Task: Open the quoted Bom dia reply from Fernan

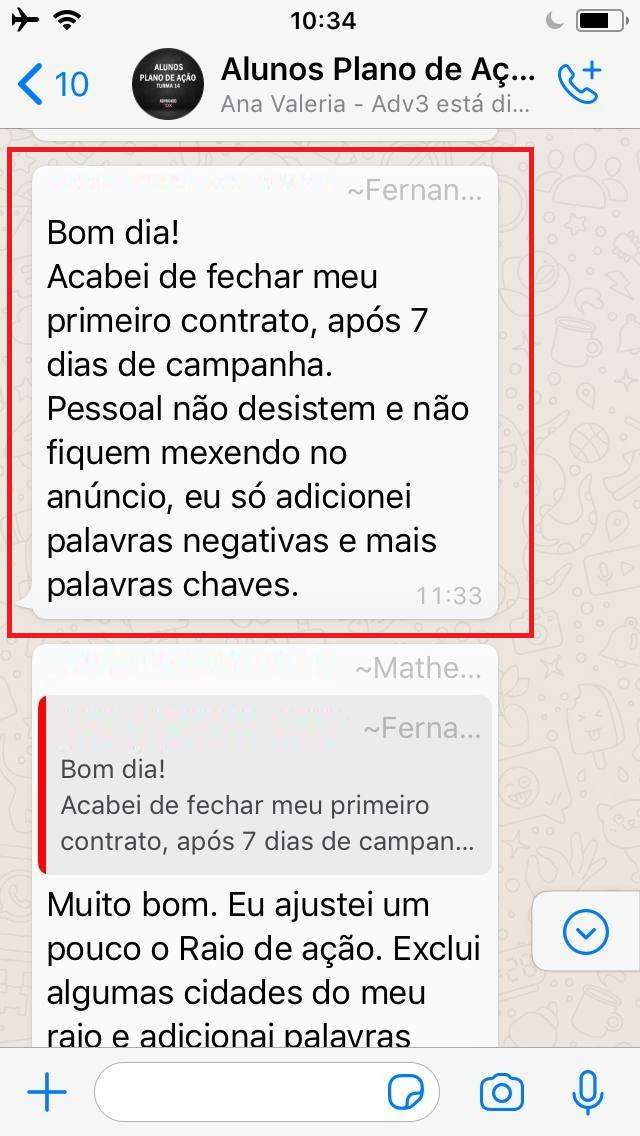Action: point(266,785)
